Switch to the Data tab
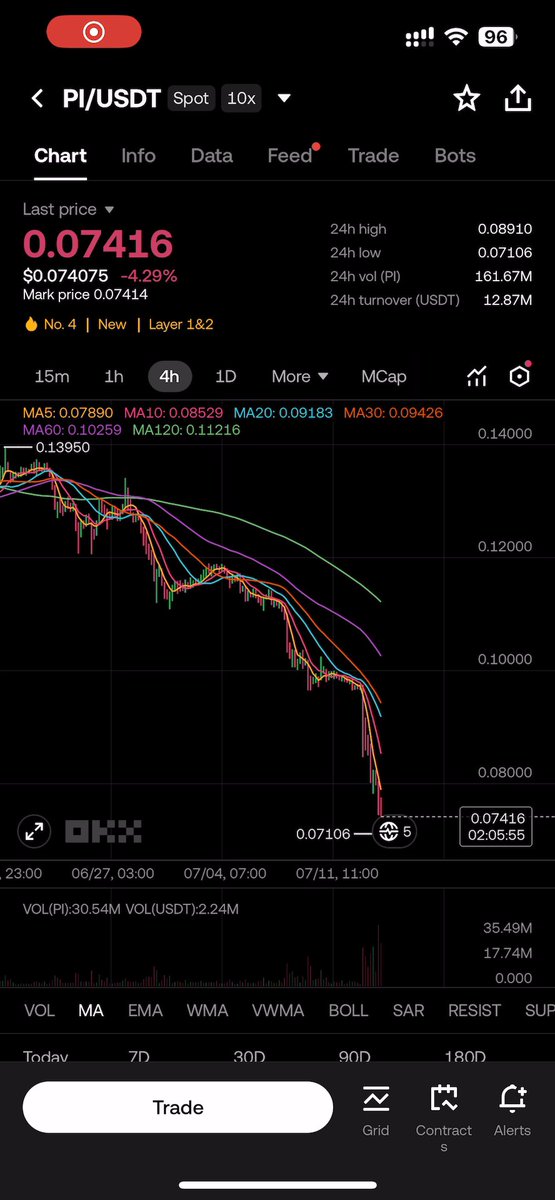 tap(212, 156)
